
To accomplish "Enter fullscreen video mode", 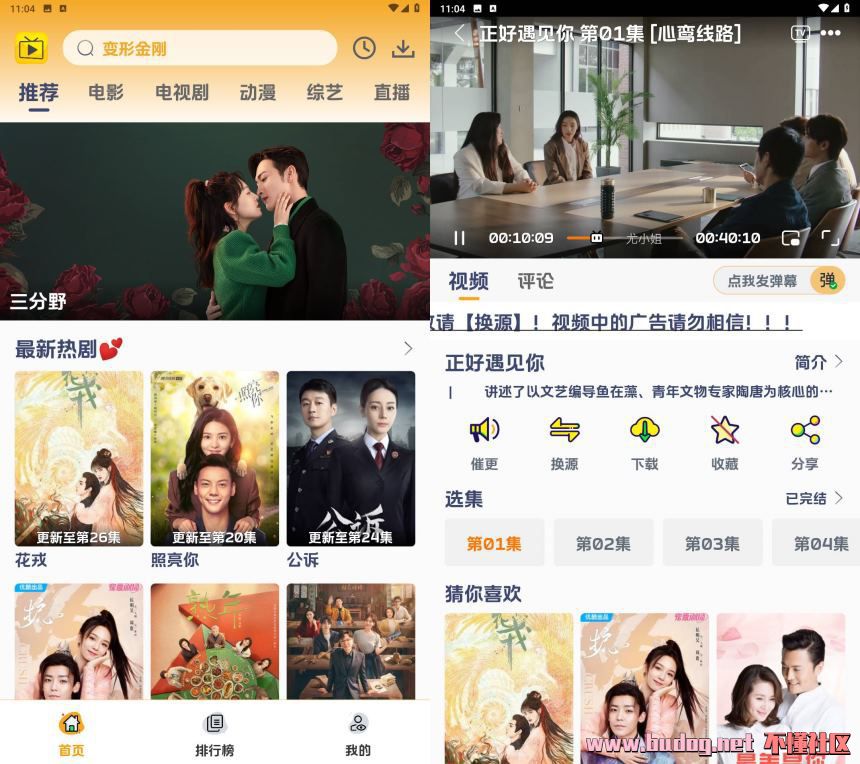I will [830, 238].
